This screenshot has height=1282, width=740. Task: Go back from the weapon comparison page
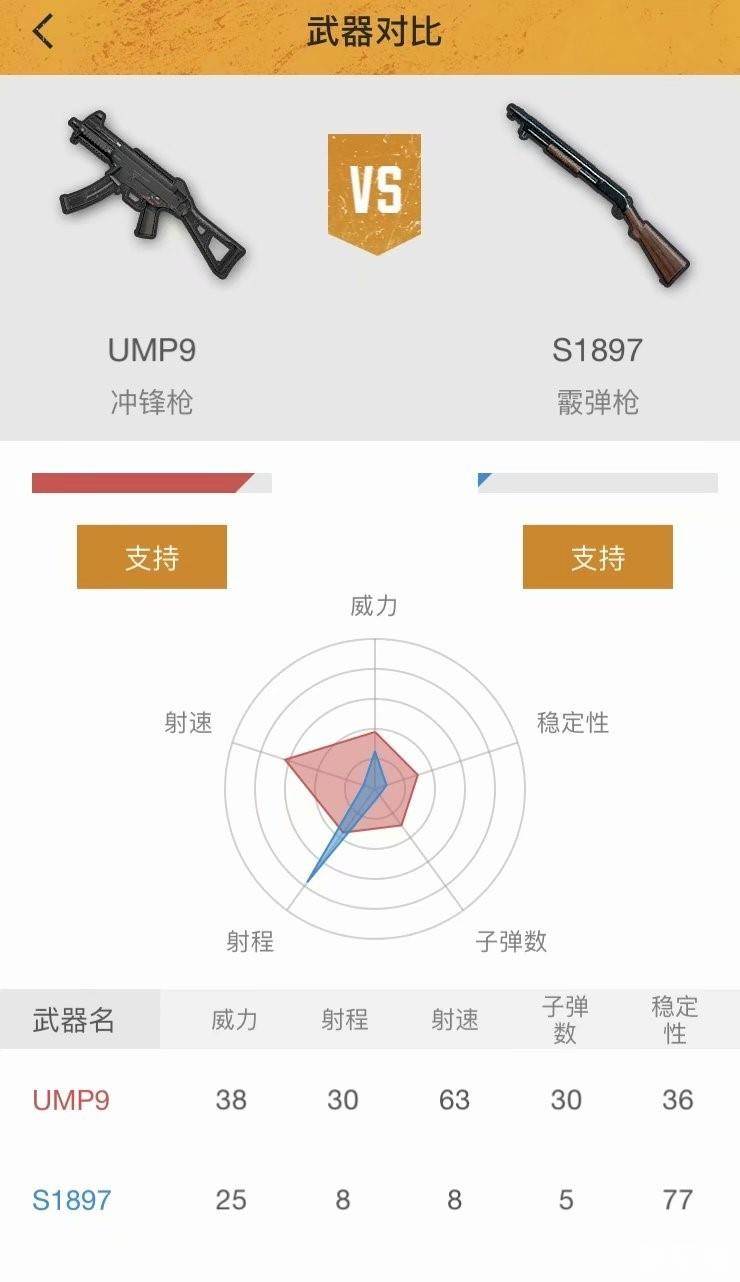click(x=42, y=32)
